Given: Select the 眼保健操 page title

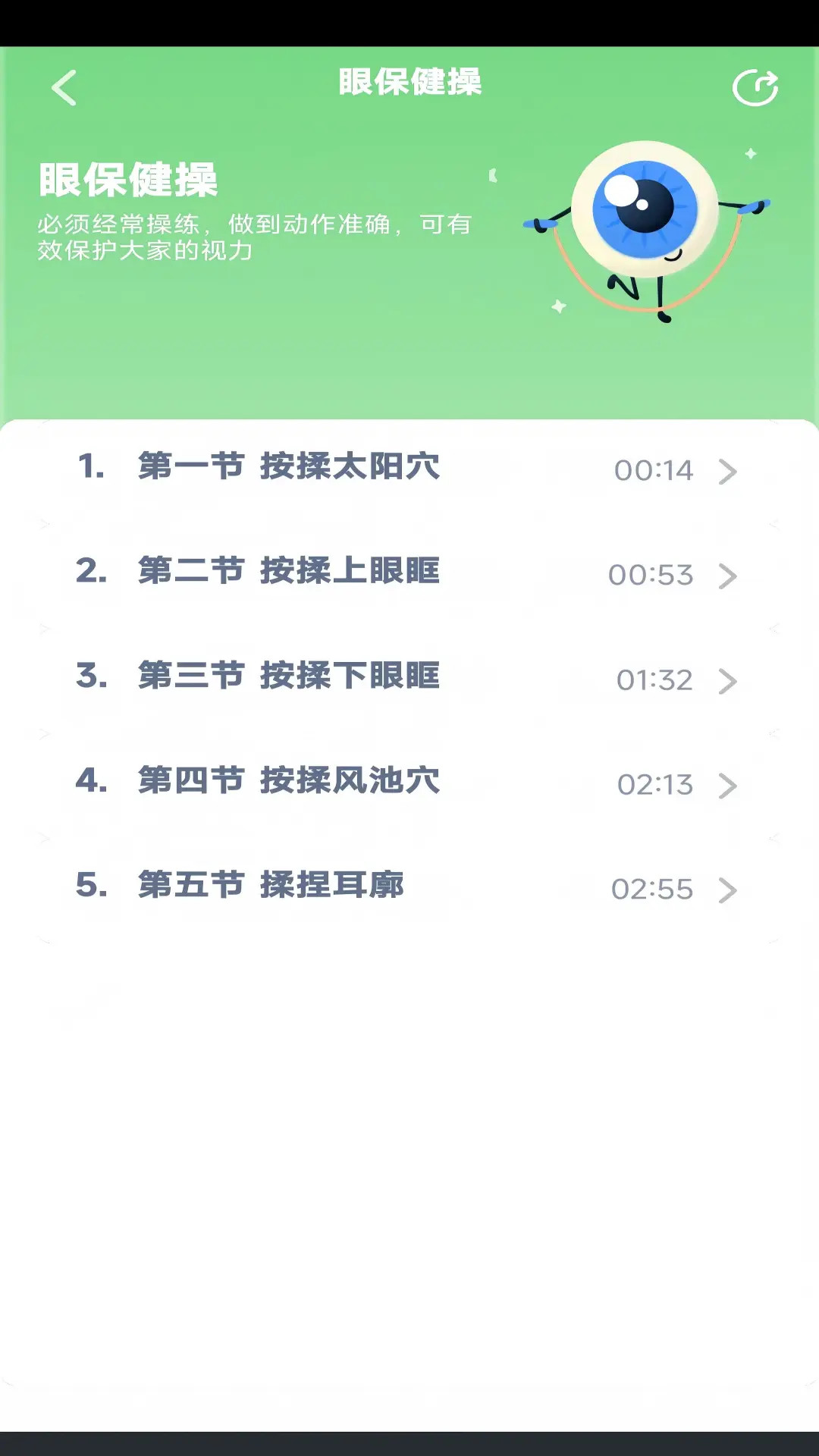Looking at the screenshot, I should pos(409,83).
